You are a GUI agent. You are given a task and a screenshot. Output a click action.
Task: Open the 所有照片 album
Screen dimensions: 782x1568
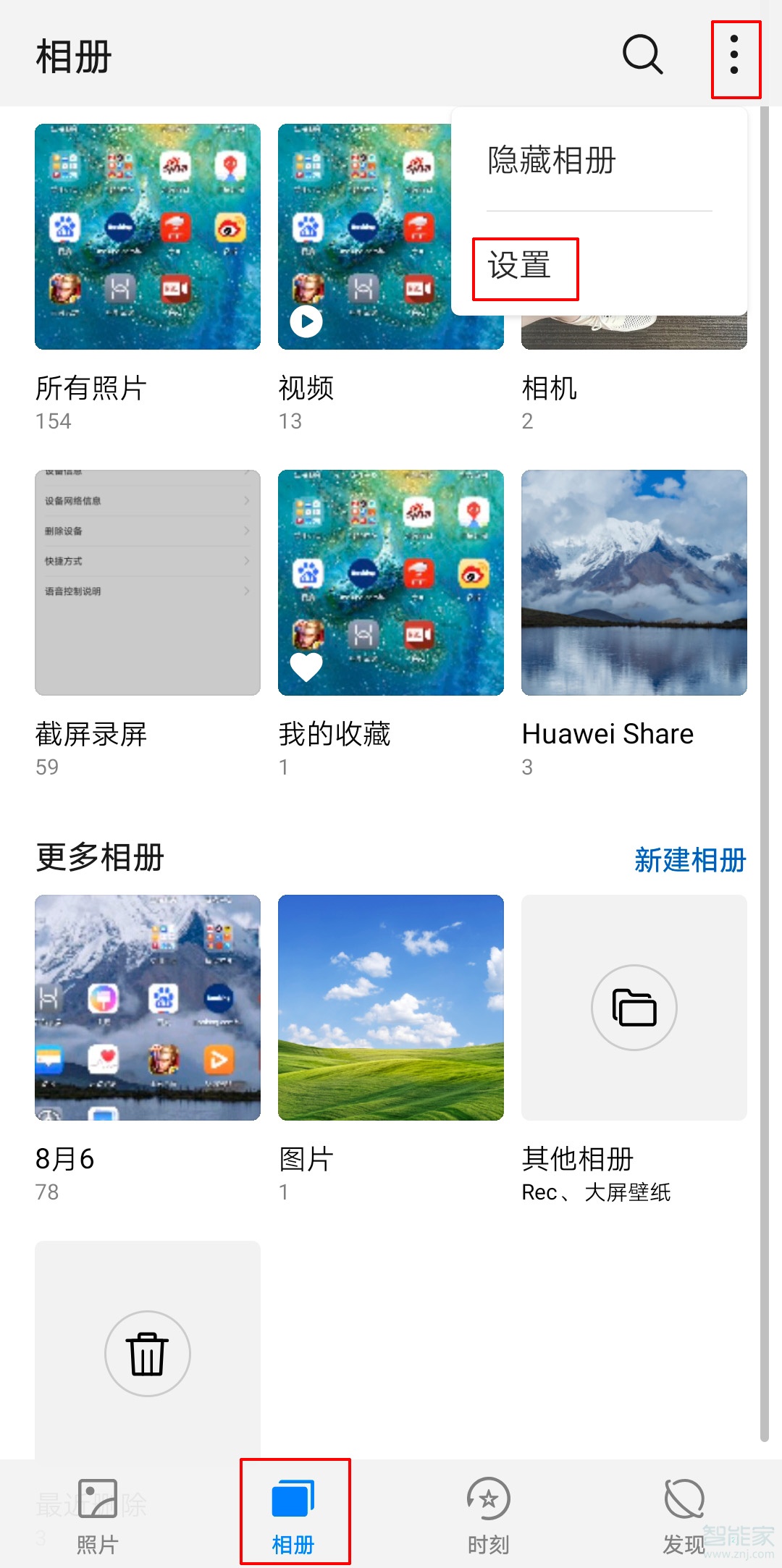pos(147,234)
